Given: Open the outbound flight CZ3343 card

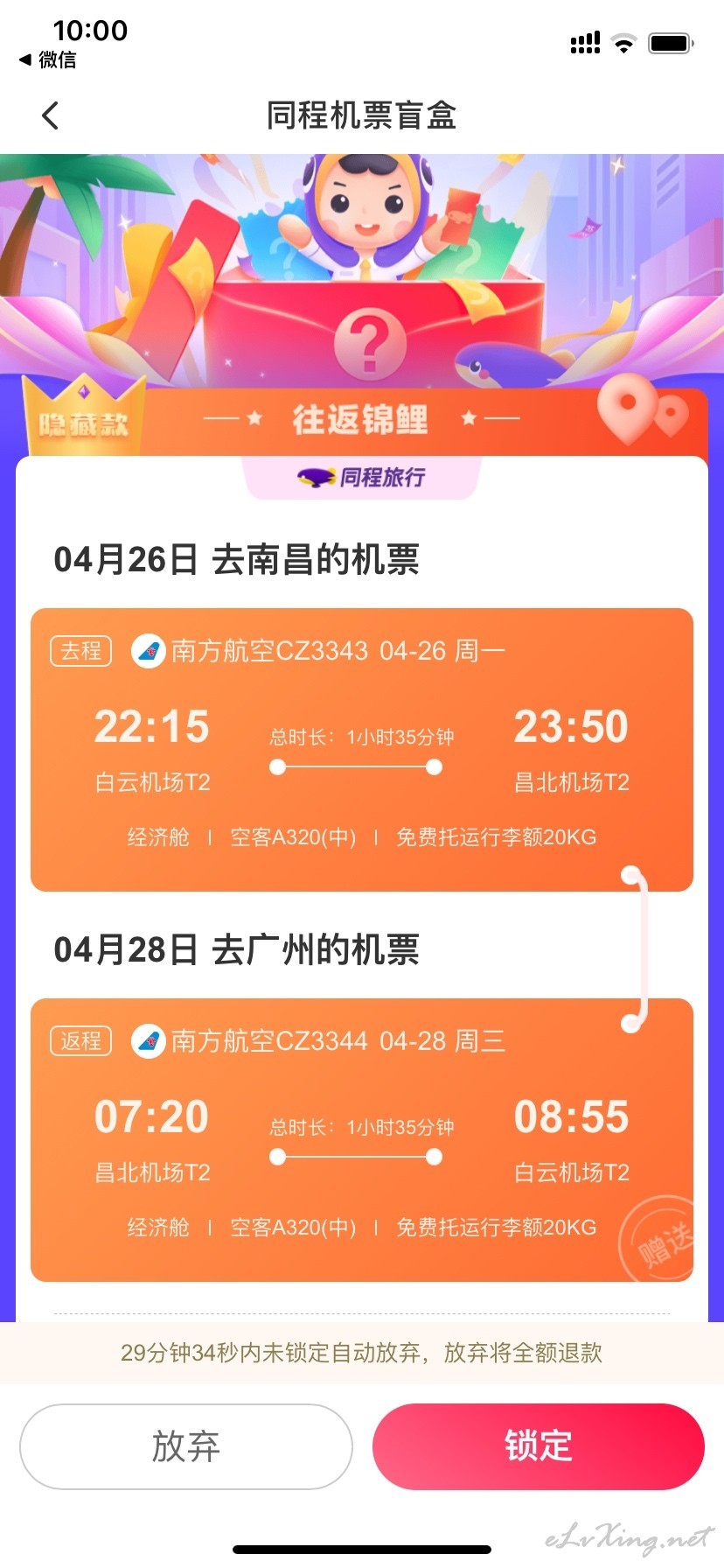Looking at the screenshot, I should click(x=362, y=750).
